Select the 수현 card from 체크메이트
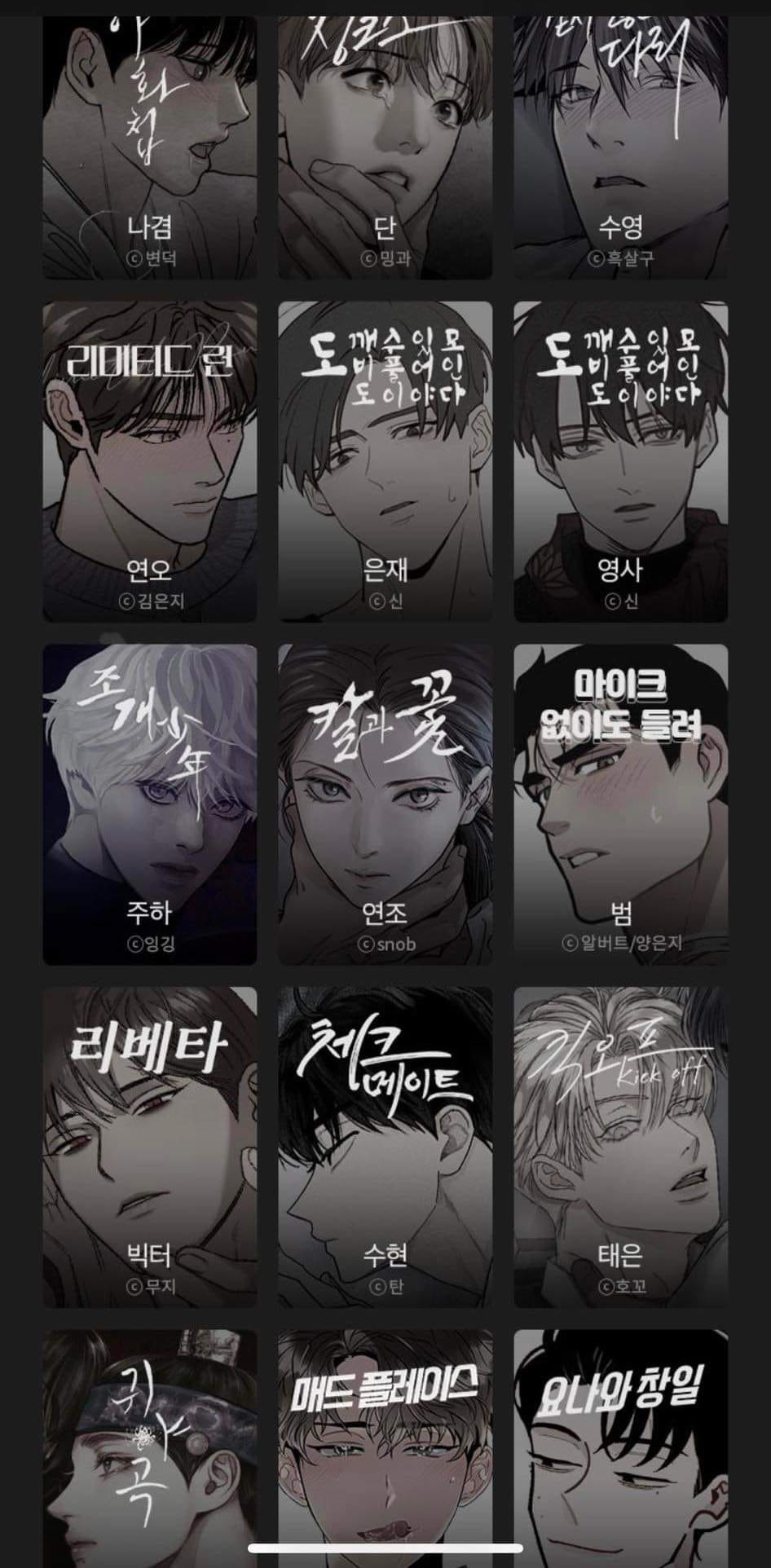Image resolution: width=771 pixels, height=1568 pixels. tap(385, 1147)
